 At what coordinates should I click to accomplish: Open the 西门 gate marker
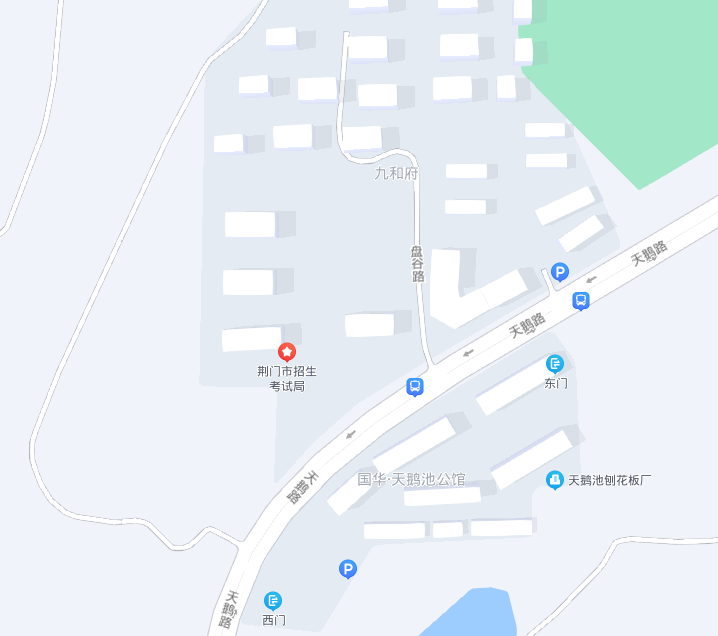[273, 601]
